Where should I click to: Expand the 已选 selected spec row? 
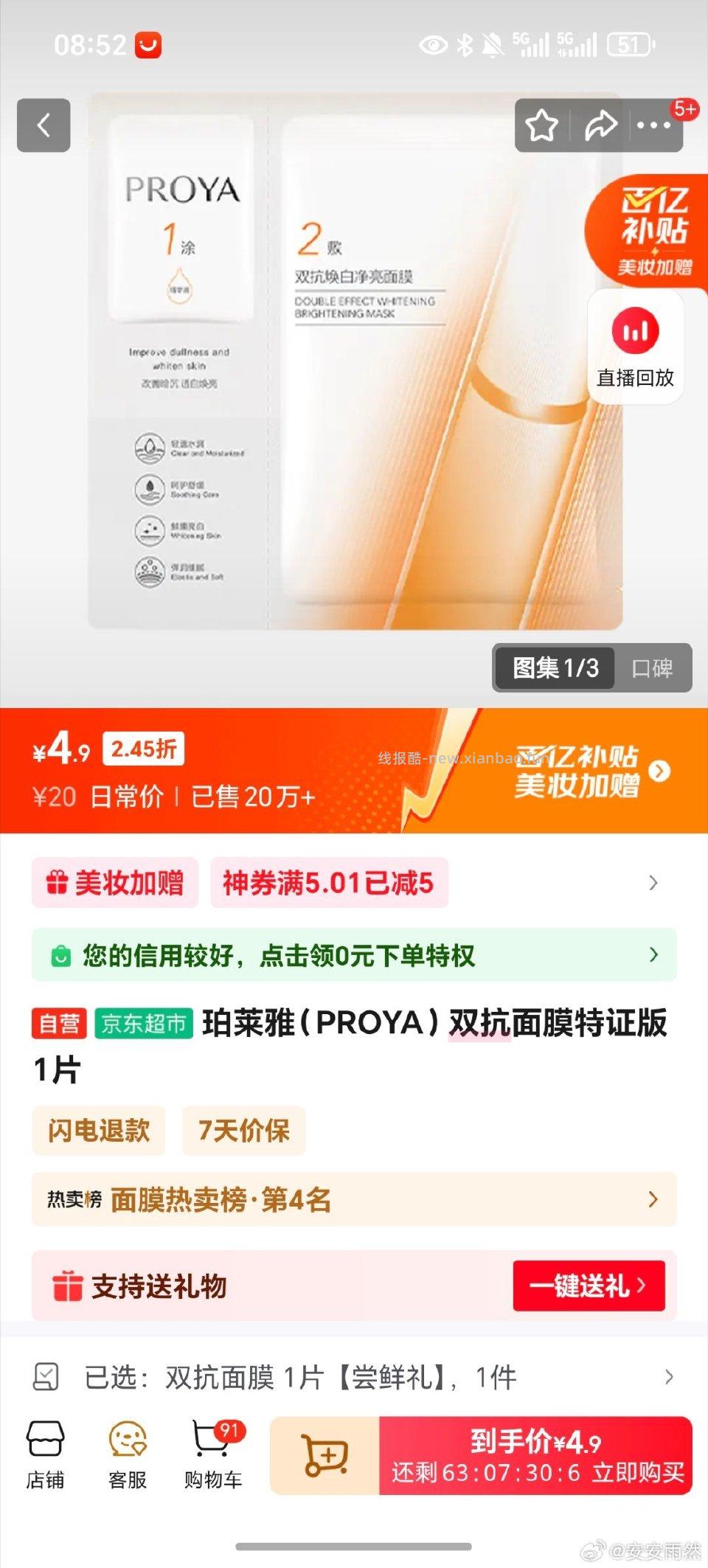[x=354, y=1375]
